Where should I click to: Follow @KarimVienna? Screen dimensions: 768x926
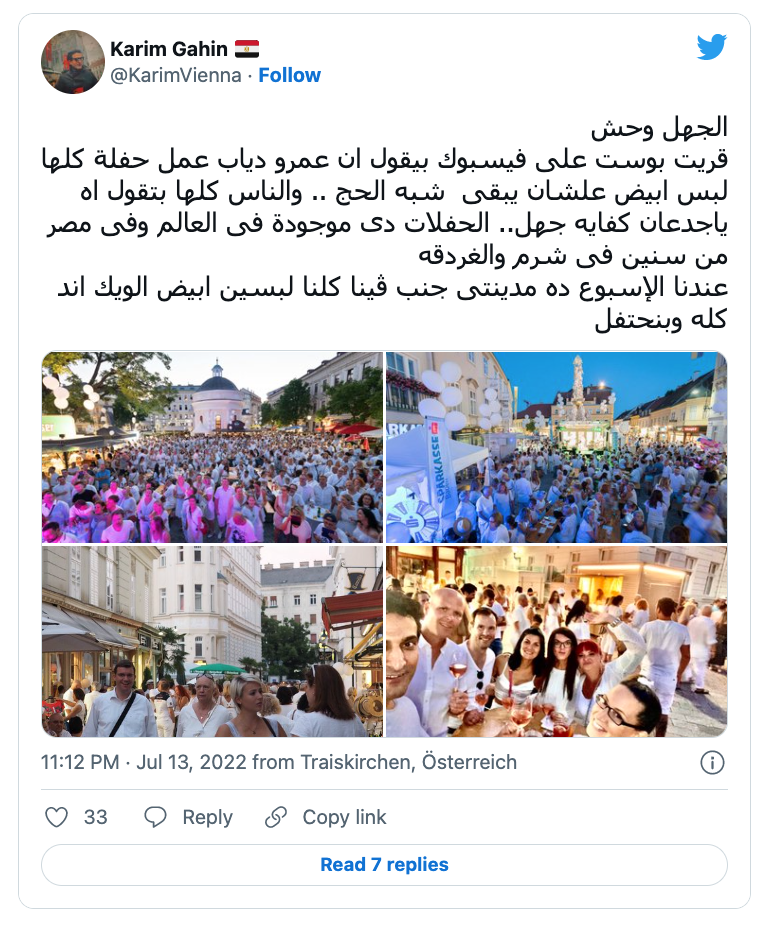(289, 75)
